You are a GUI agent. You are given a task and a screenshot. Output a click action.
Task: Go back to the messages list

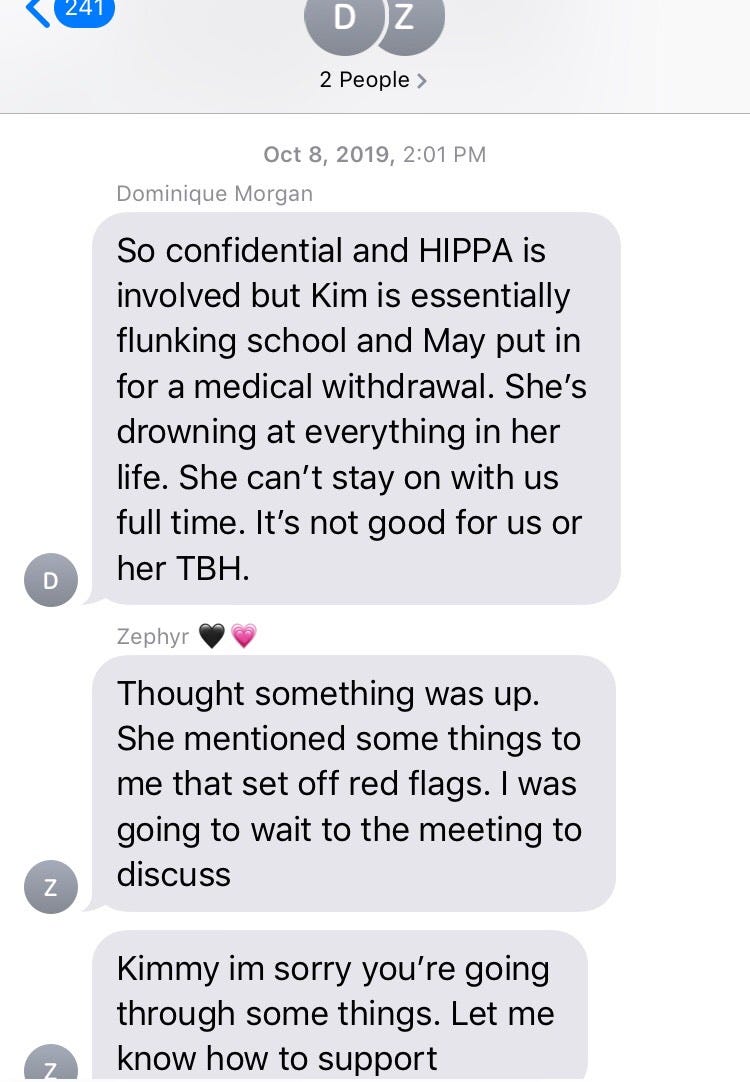72,12
